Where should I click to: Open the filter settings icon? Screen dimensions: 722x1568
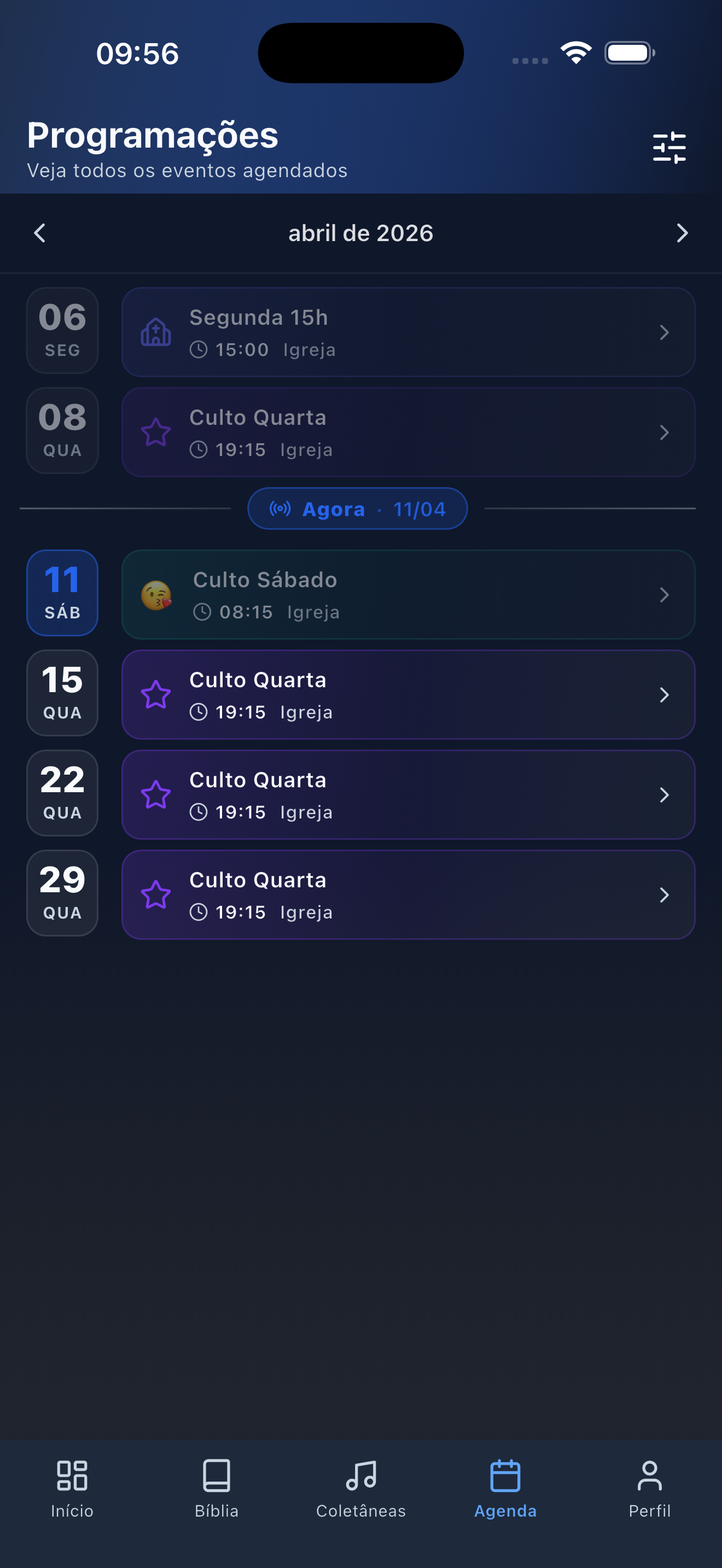pos(670,147)
